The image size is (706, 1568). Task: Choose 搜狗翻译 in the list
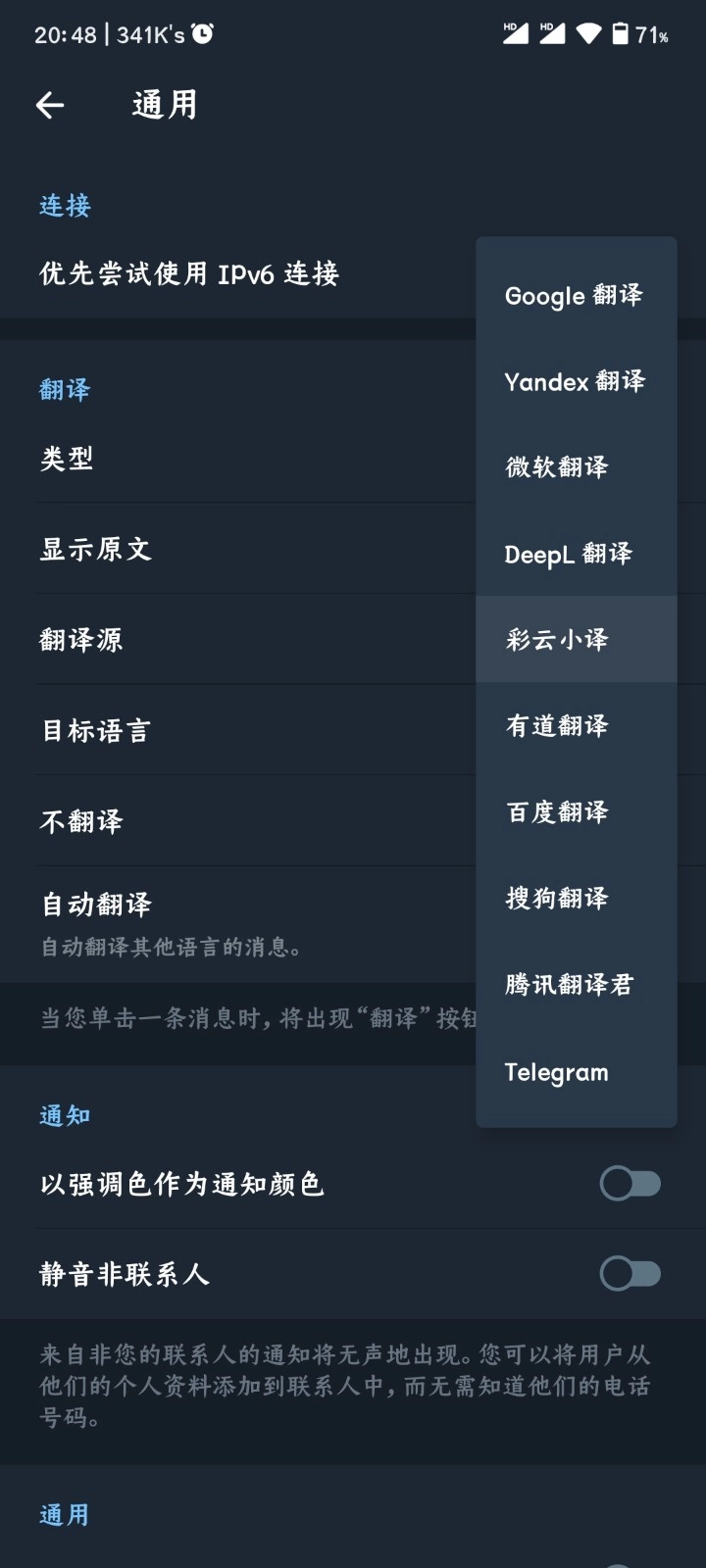(557, 898)
